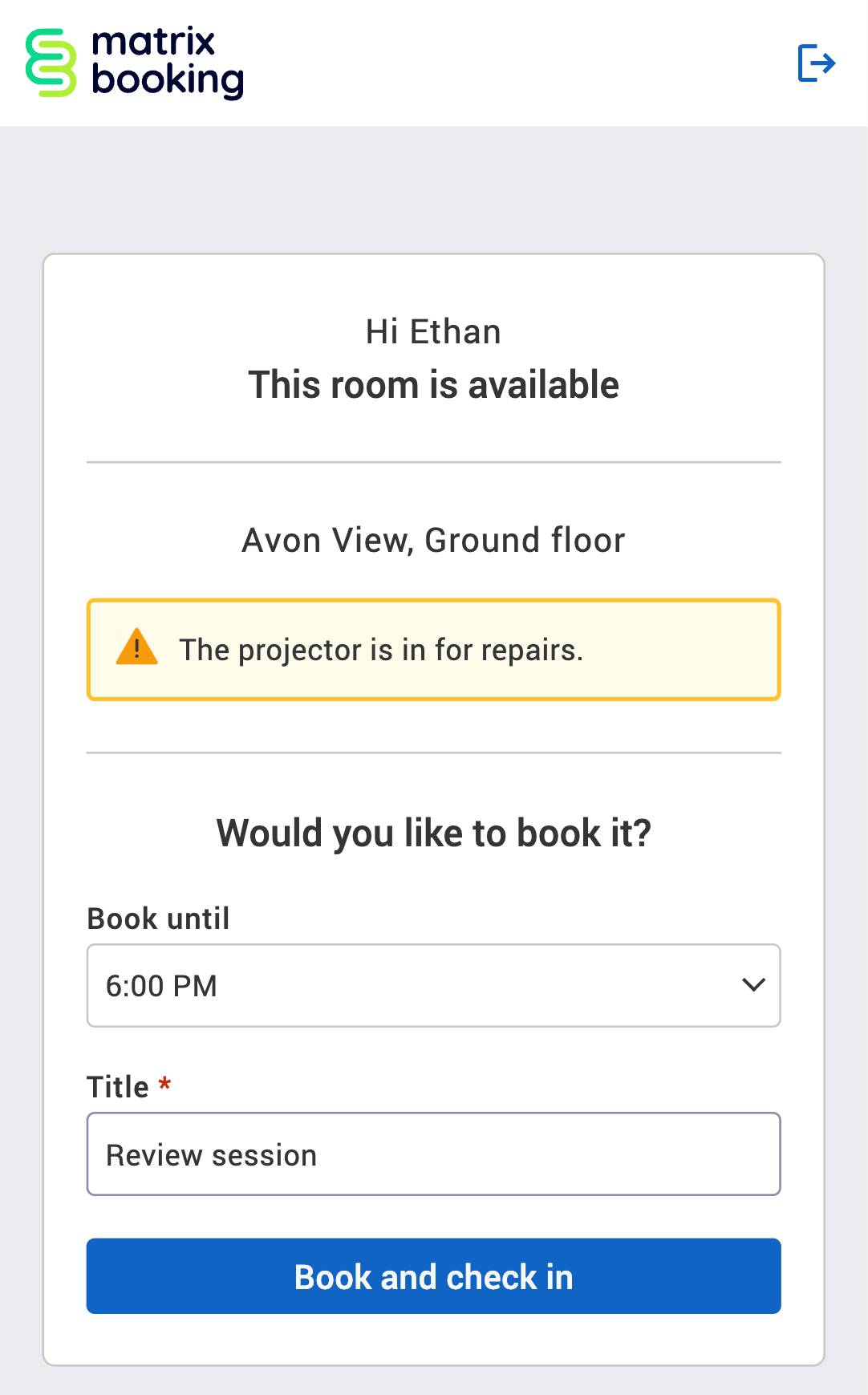Click the projector repair warning banner
The image size is (868, 1395).
coord(433,650)
